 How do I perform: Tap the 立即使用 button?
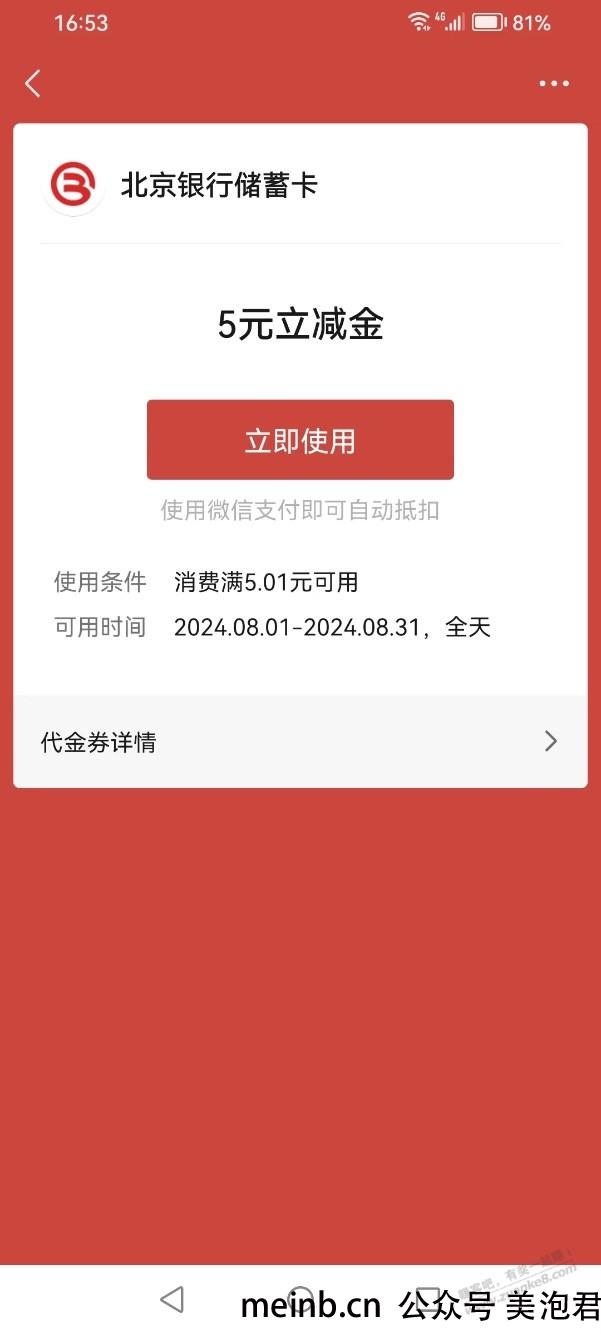pos(300,440)
